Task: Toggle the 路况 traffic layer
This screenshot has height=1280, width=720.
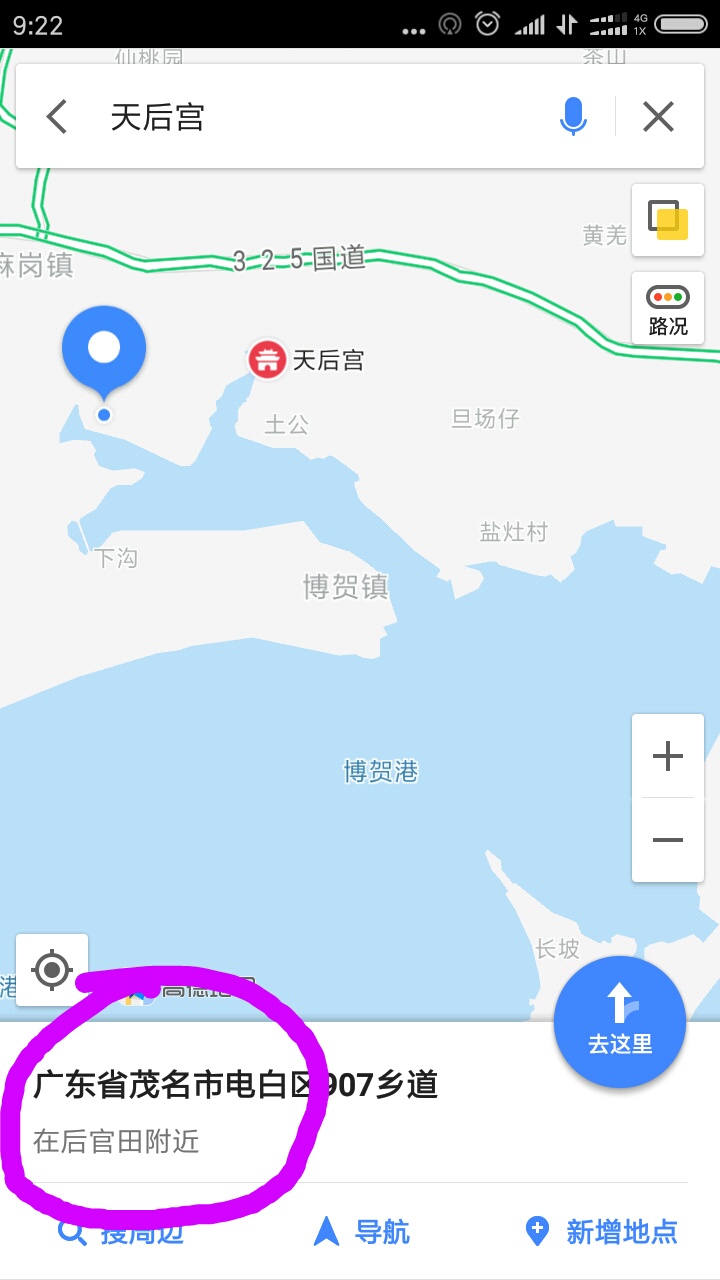Action: pyautogui.click(x=667, y=309)
